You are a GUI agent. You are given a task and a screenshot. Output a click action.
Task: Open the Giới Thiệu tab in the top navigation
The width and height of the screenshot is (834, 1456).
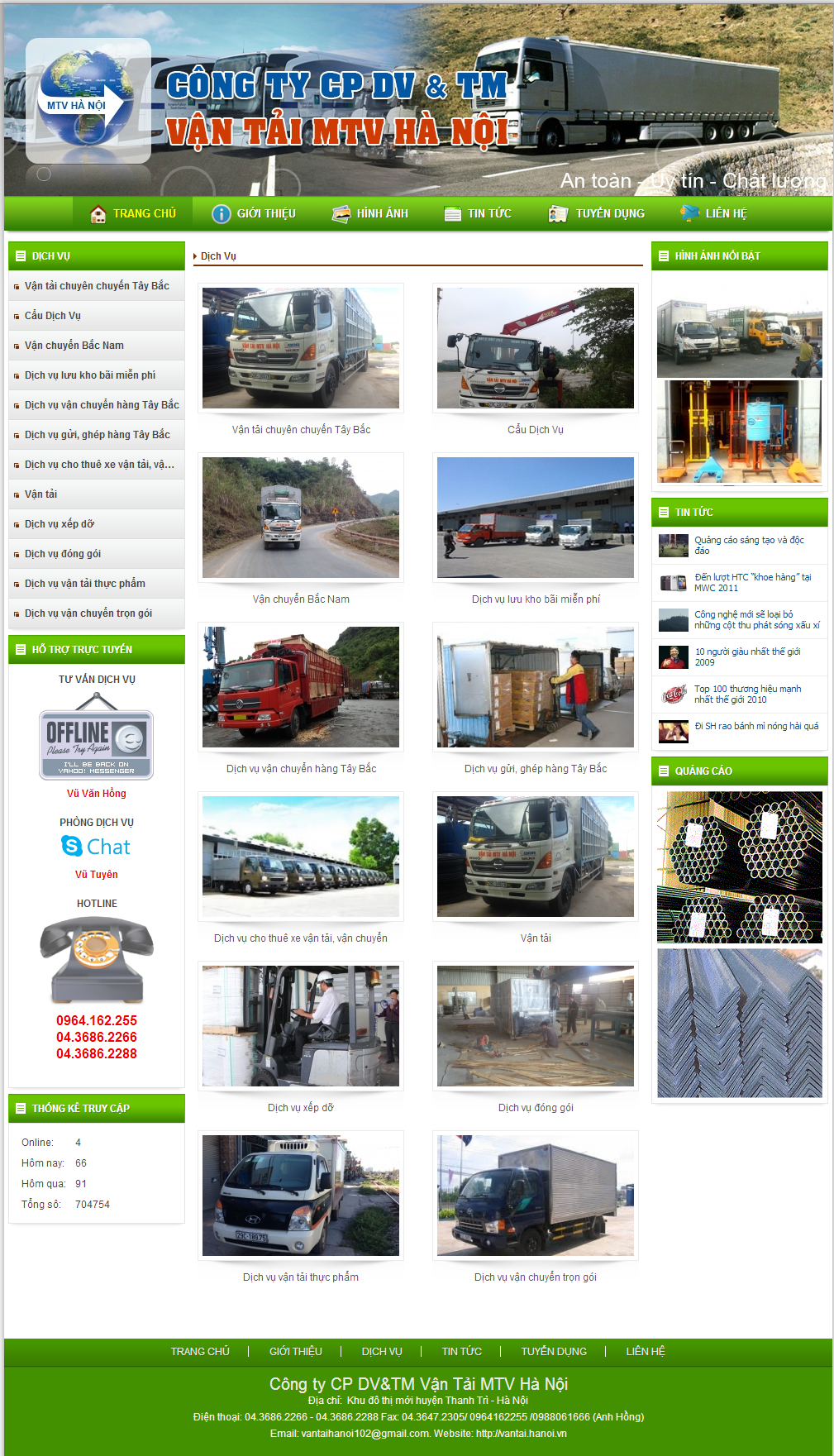[x=254, y=213]
